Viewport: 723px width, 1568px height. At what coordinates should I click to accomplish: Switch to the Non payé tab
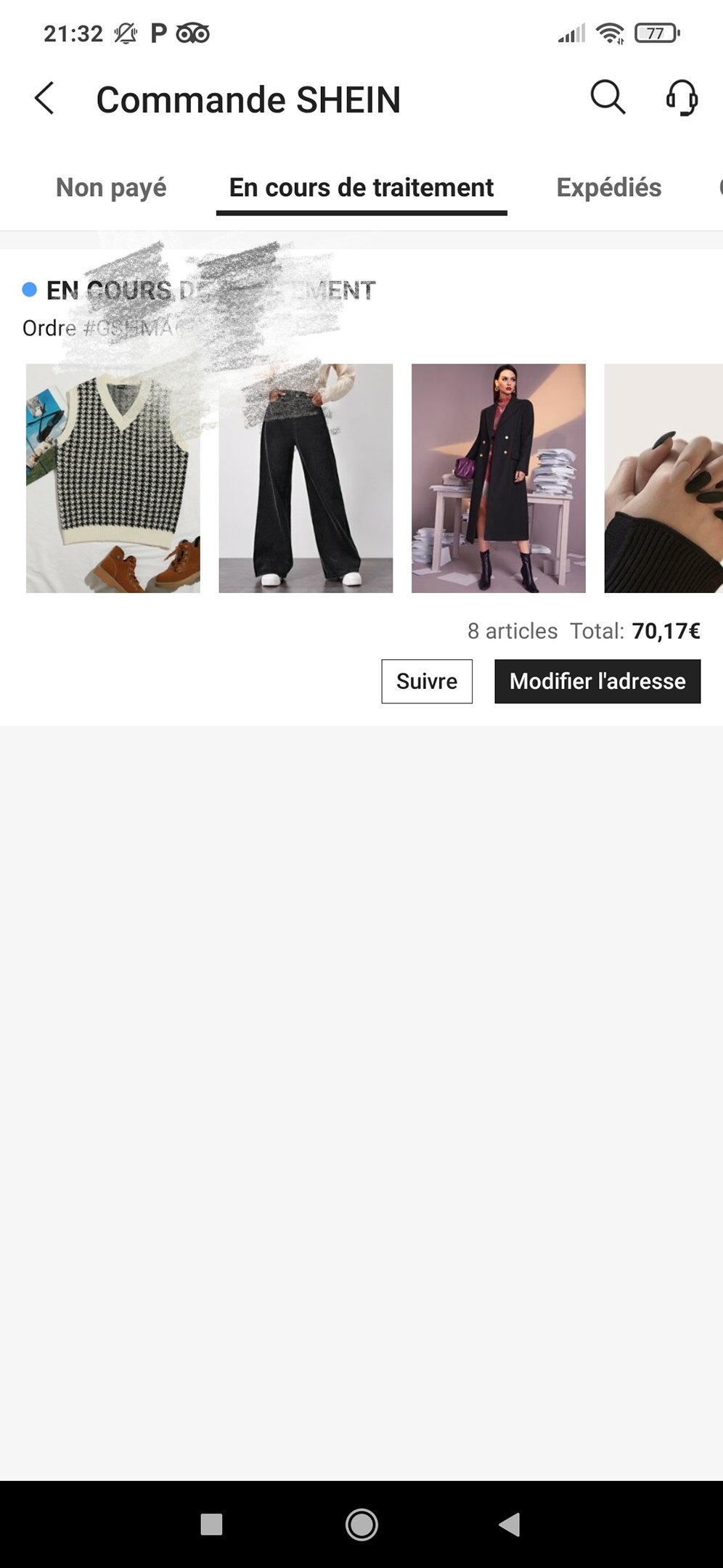tap(111, 188)
